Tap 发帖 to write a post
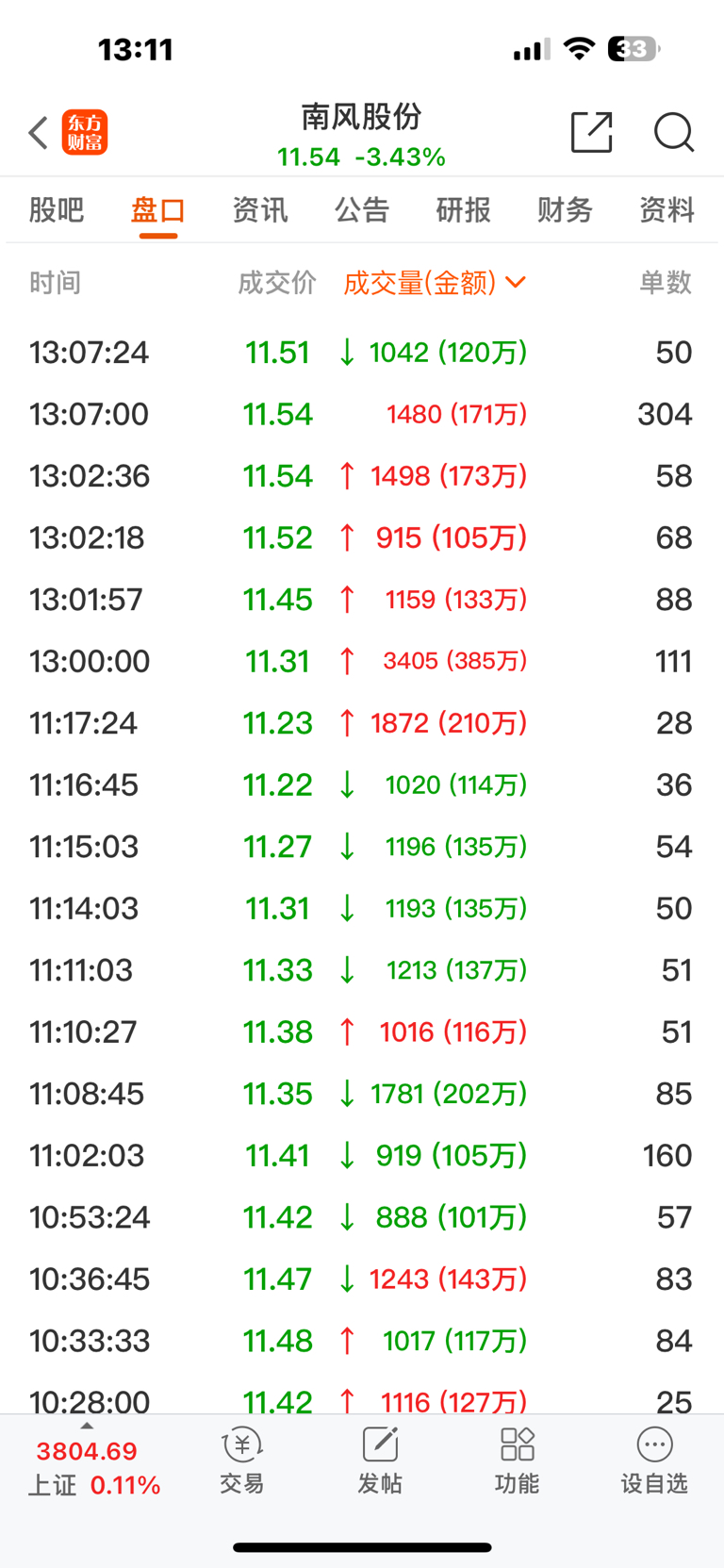Screen dimensions: 724x1568 (x=380, y=1461)
